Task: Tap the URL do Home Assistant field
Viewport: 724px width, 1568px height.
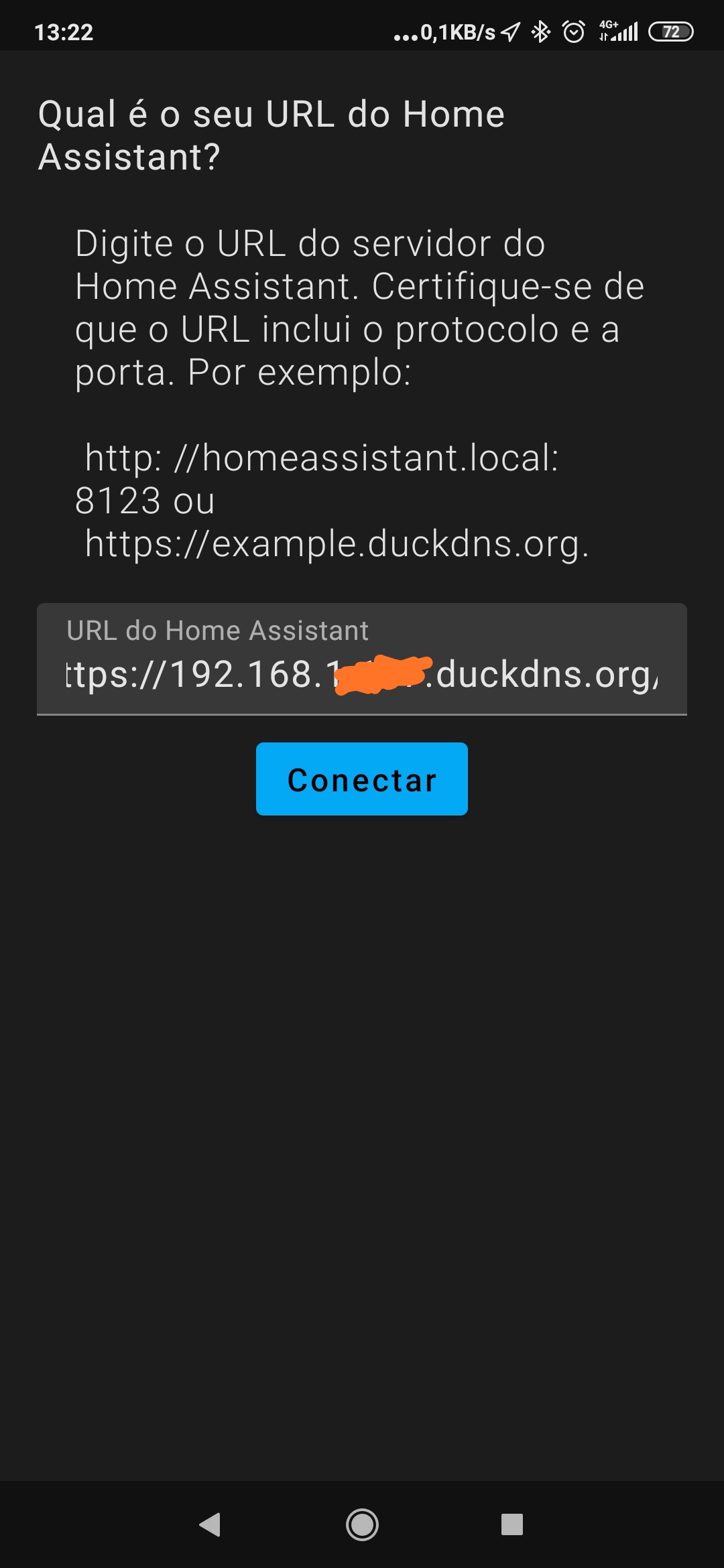Action: 362,659
